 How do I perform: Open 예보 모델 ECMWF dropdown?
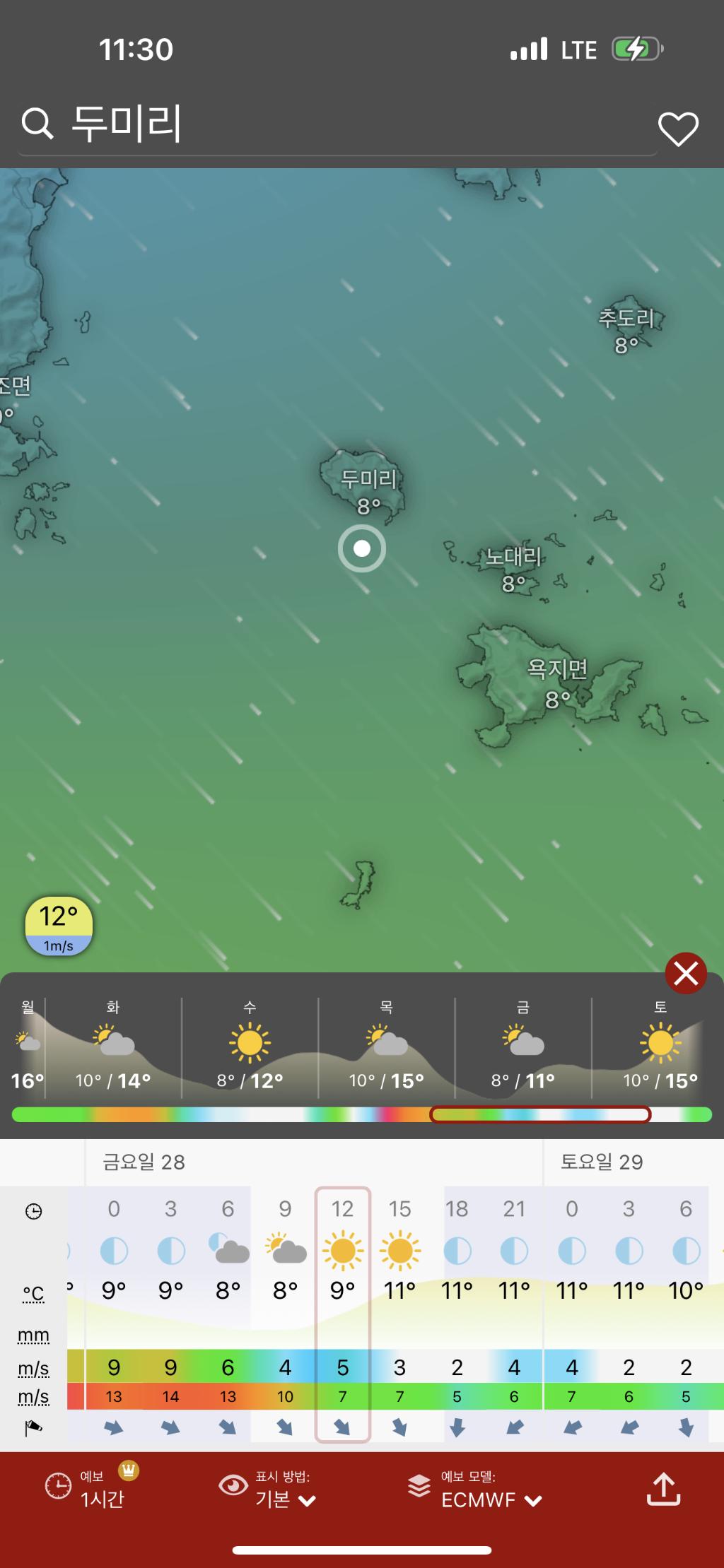[481, 1488]
